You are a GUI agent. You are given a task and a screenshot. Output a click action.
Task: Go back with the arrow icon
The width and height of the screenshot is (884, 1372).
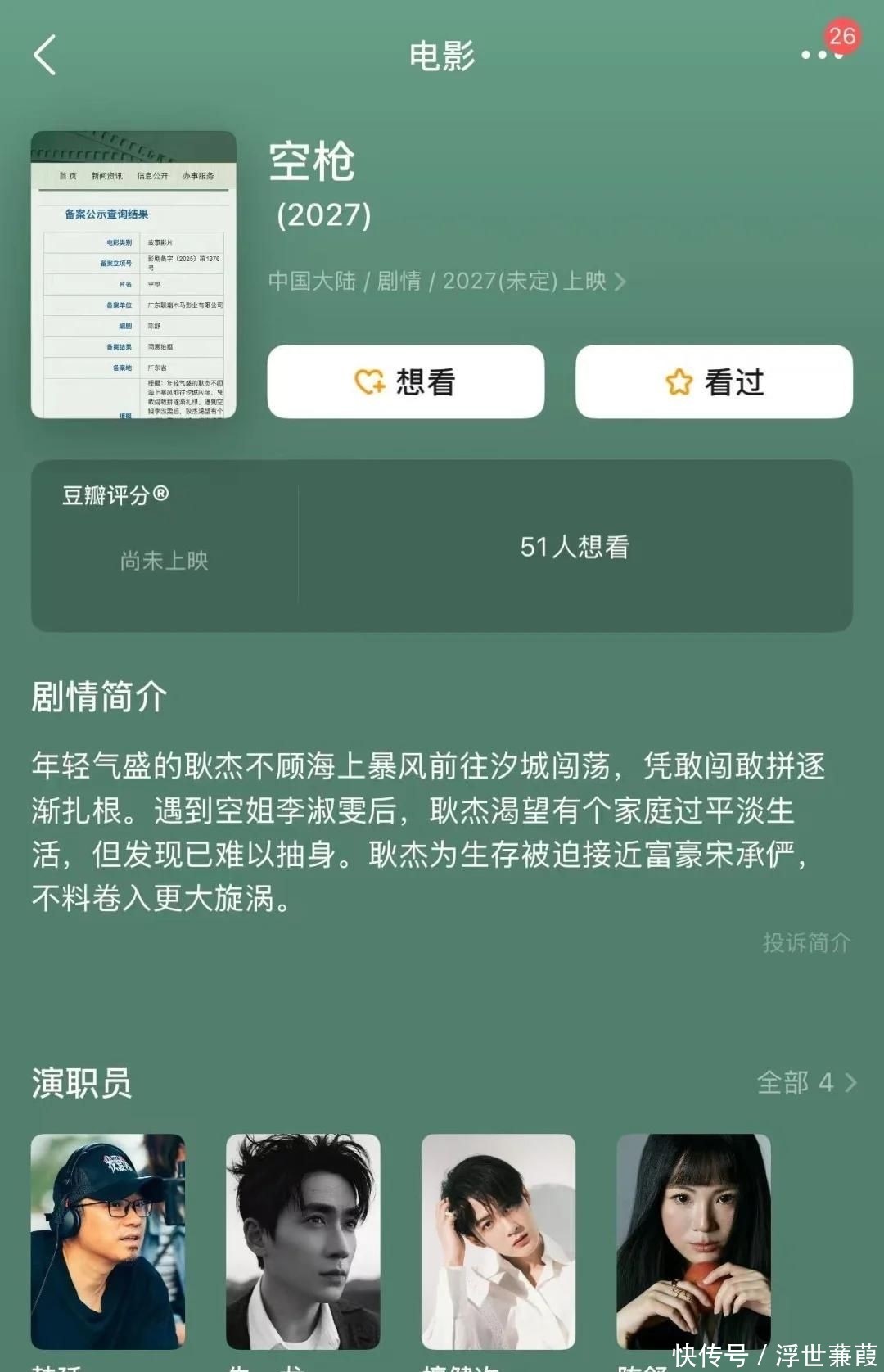[46, 56]
